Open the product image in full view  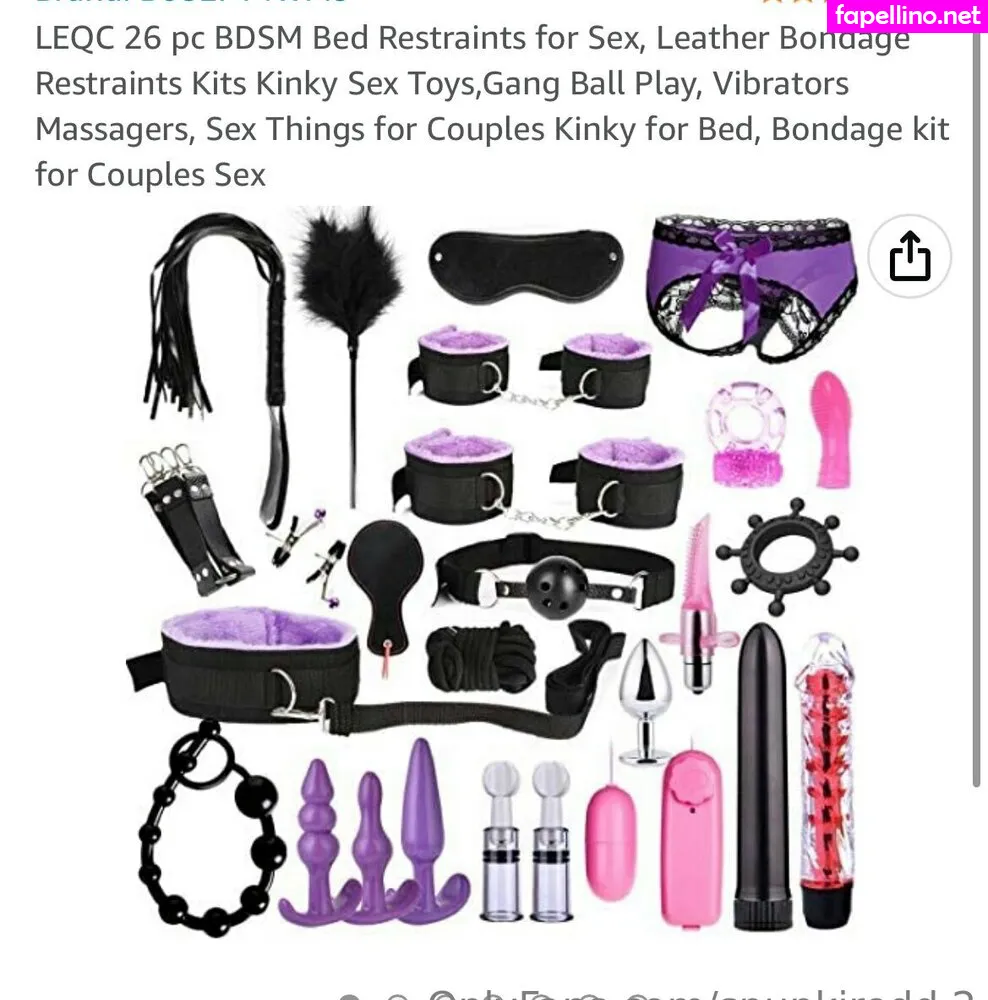494,570
